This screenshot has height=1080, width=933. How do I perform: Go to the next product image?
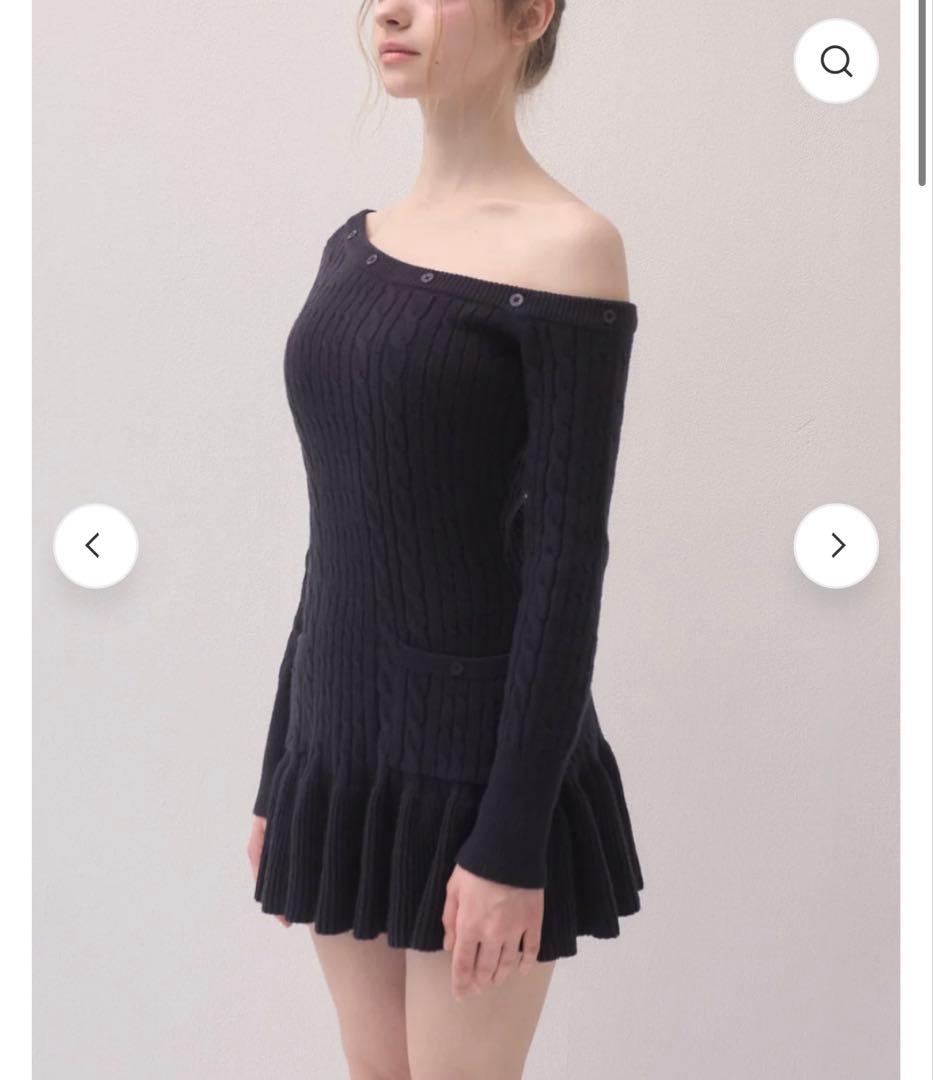pyautogui.click(x=836, y=546)
